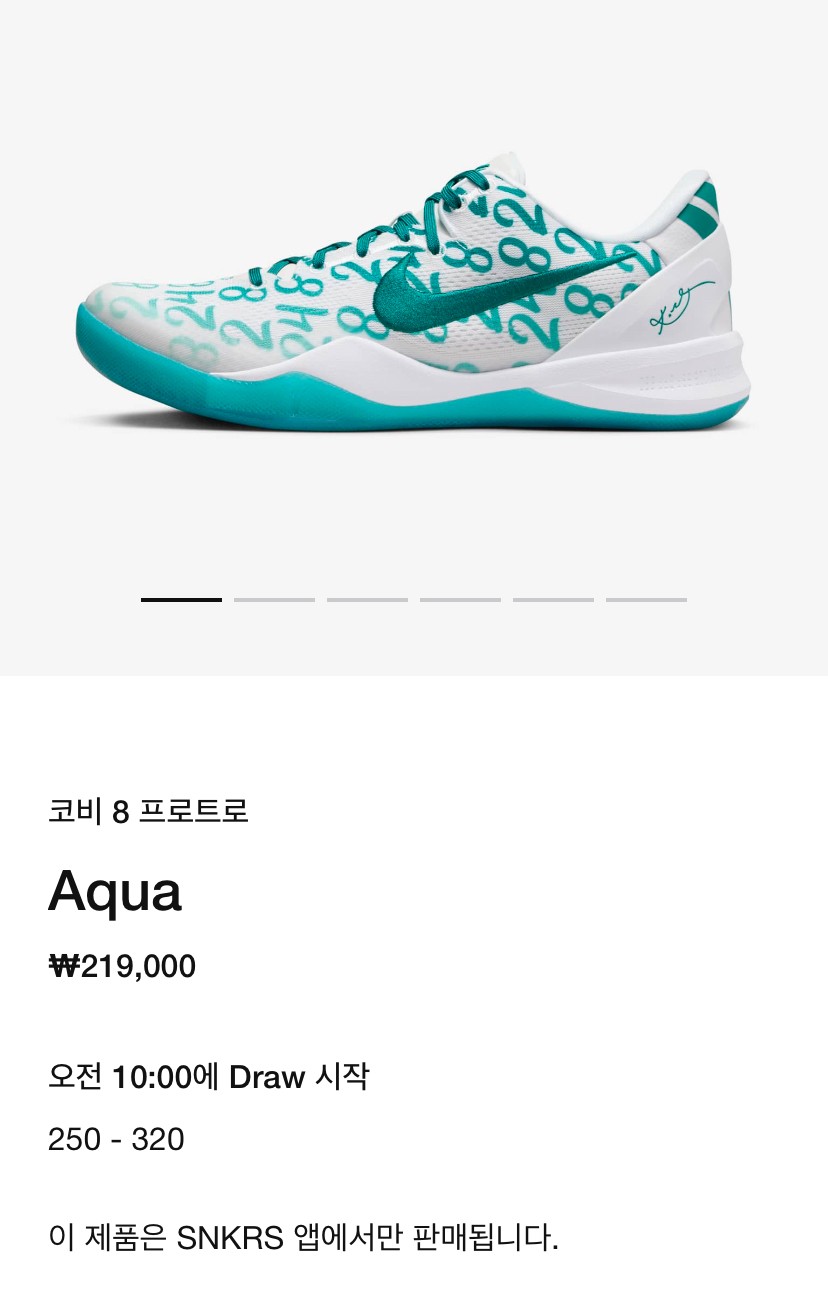Jump to the second image indicator
Screen dimensions: 828x1299
[274, 600]
